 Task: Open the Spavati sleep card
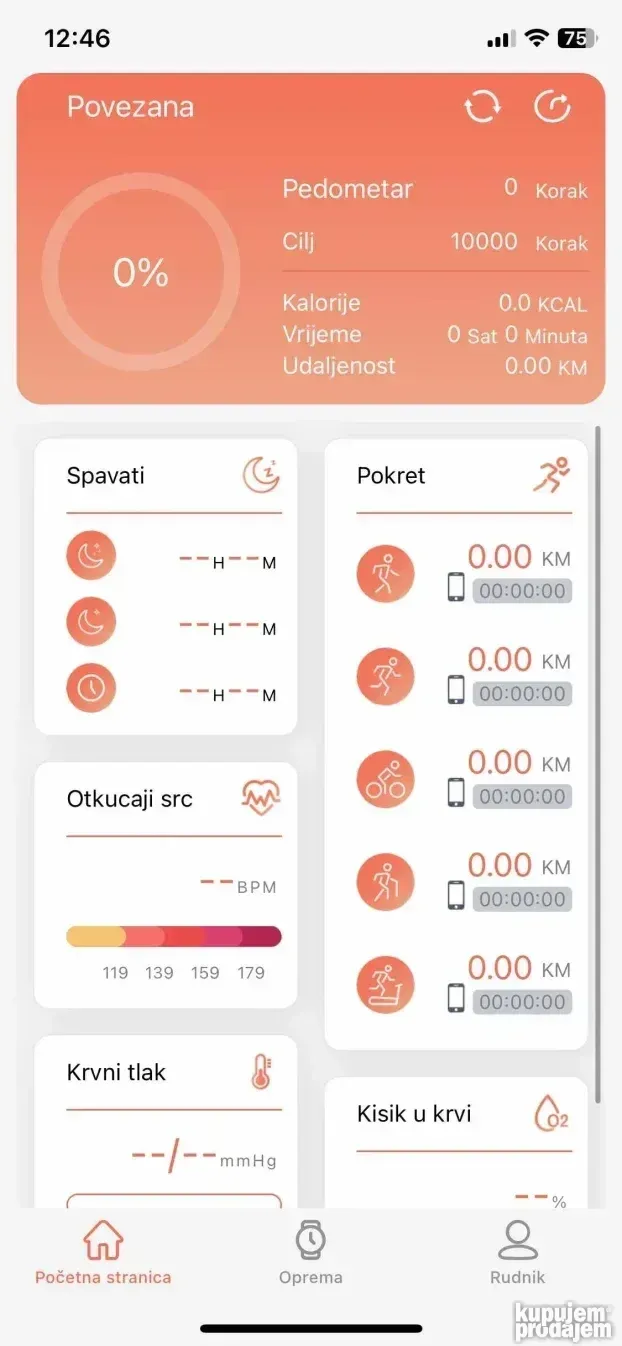click(166, 585)
